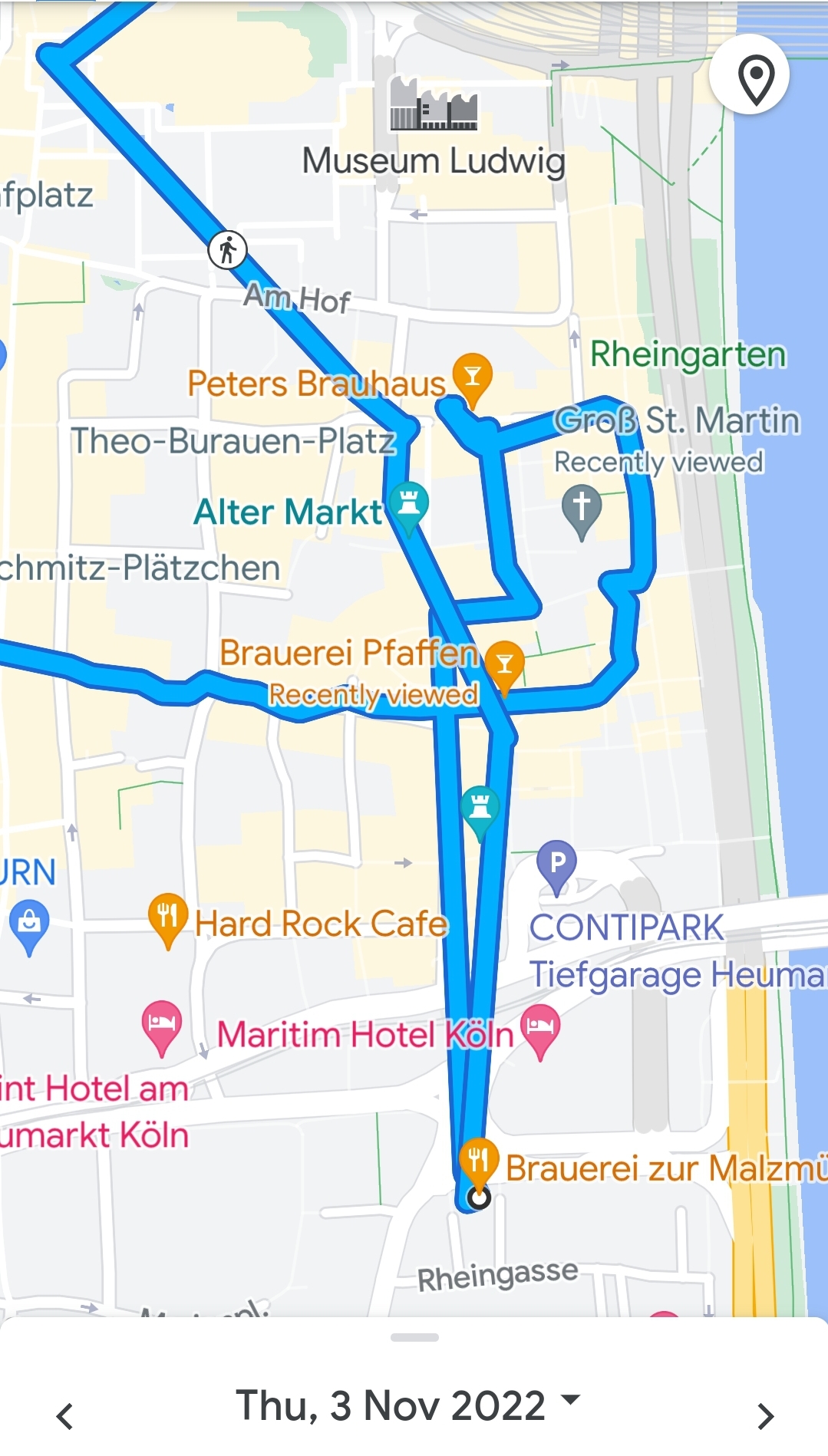Tap the location pin button
This screenshot has height=1456, width=828.
click(x=749, y=75)
